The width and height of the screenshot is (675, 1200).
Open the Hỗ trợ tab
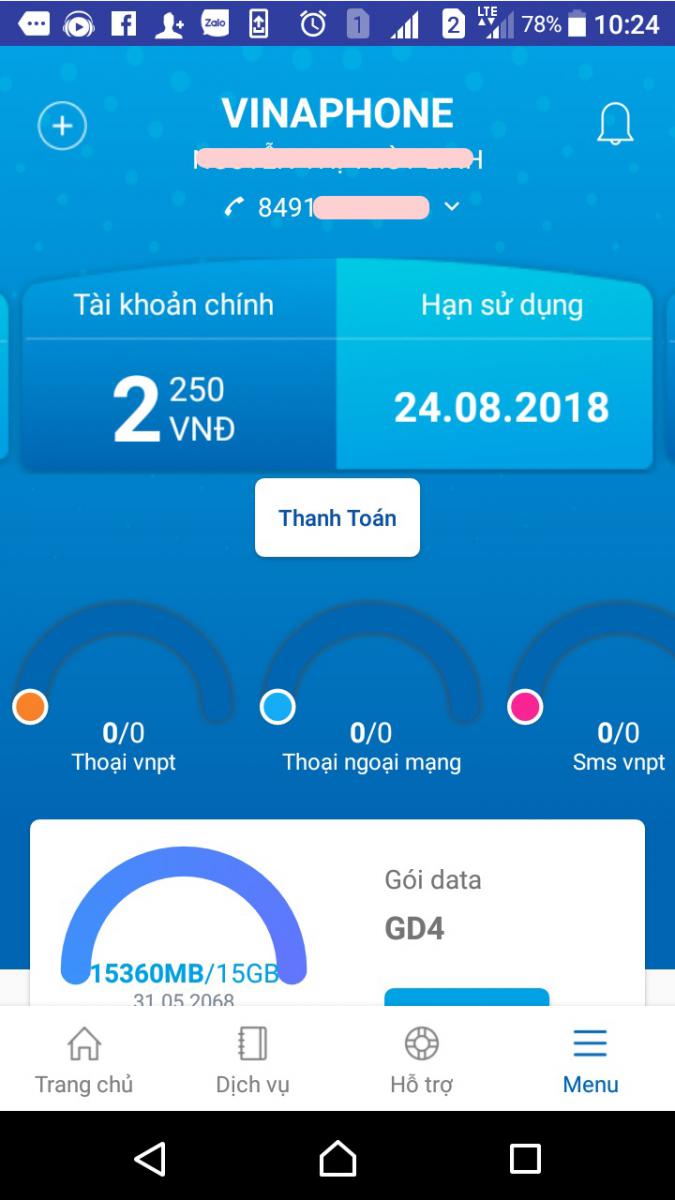pyautogui.click(x=421, y=1060)
